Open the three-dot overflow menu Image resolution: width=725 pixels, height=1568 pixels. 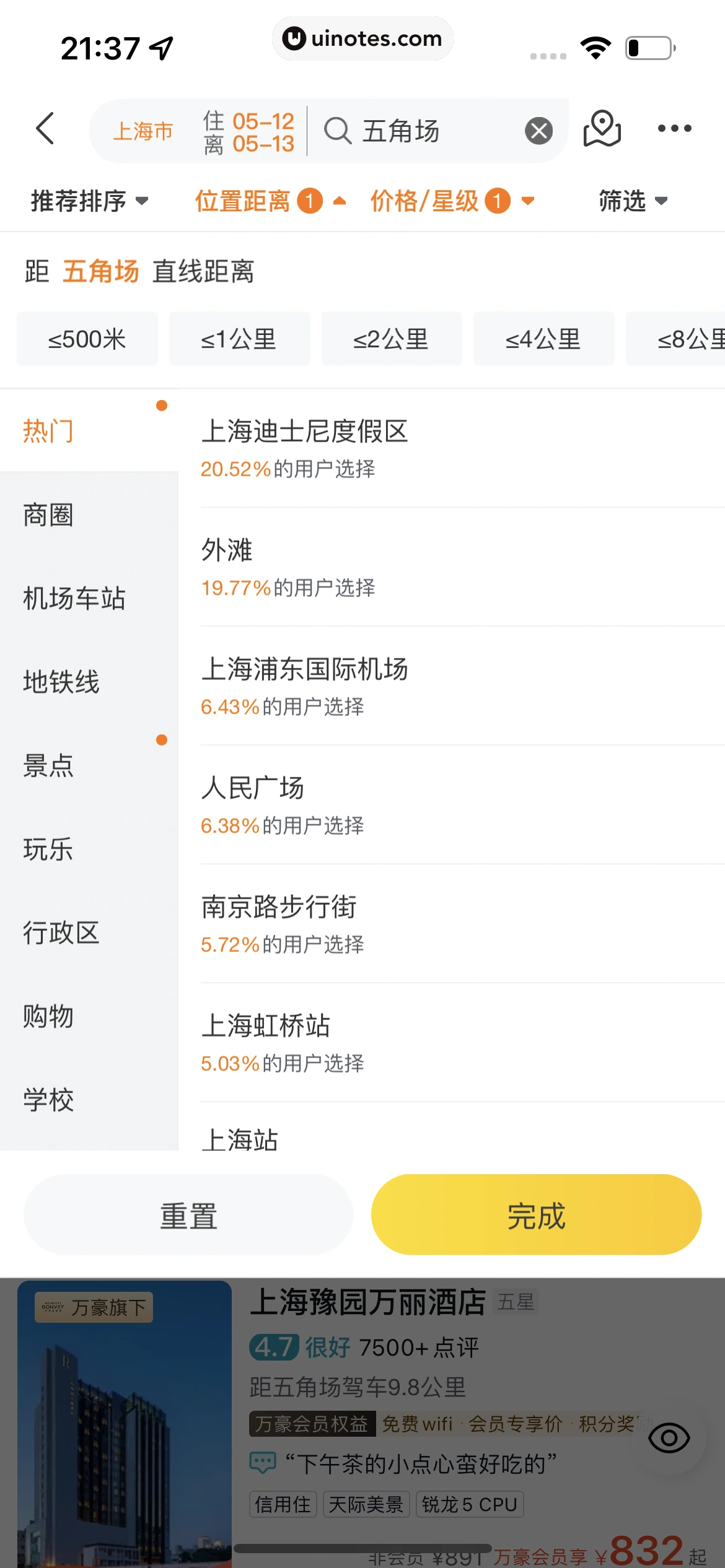pos(674,129)
